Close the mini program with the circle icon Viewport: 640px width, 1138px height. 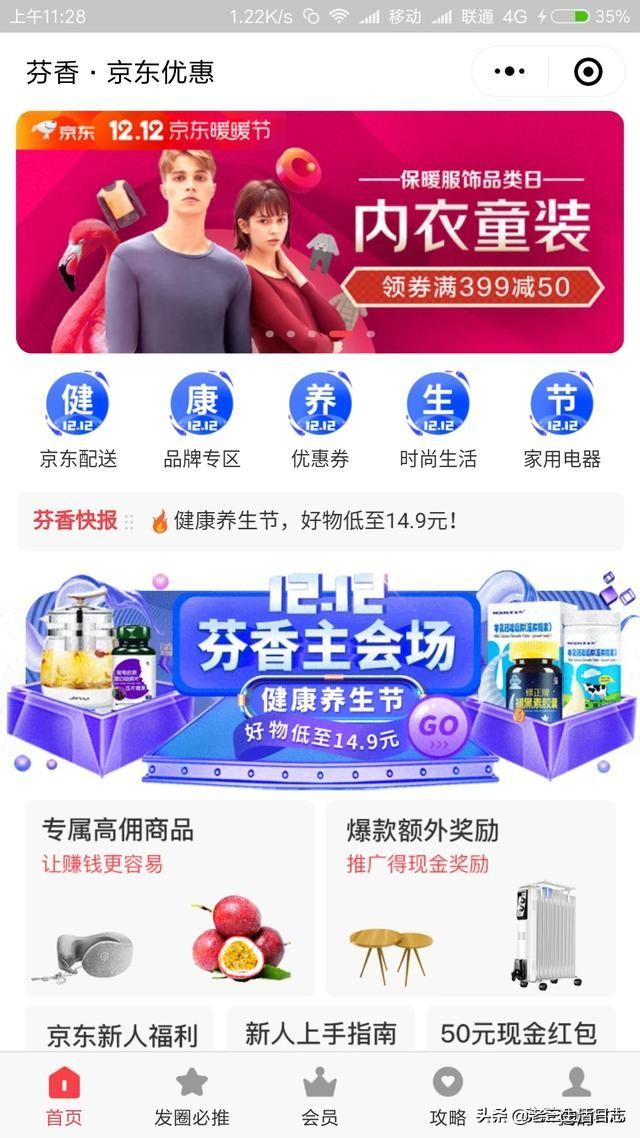tap(588, 72)
